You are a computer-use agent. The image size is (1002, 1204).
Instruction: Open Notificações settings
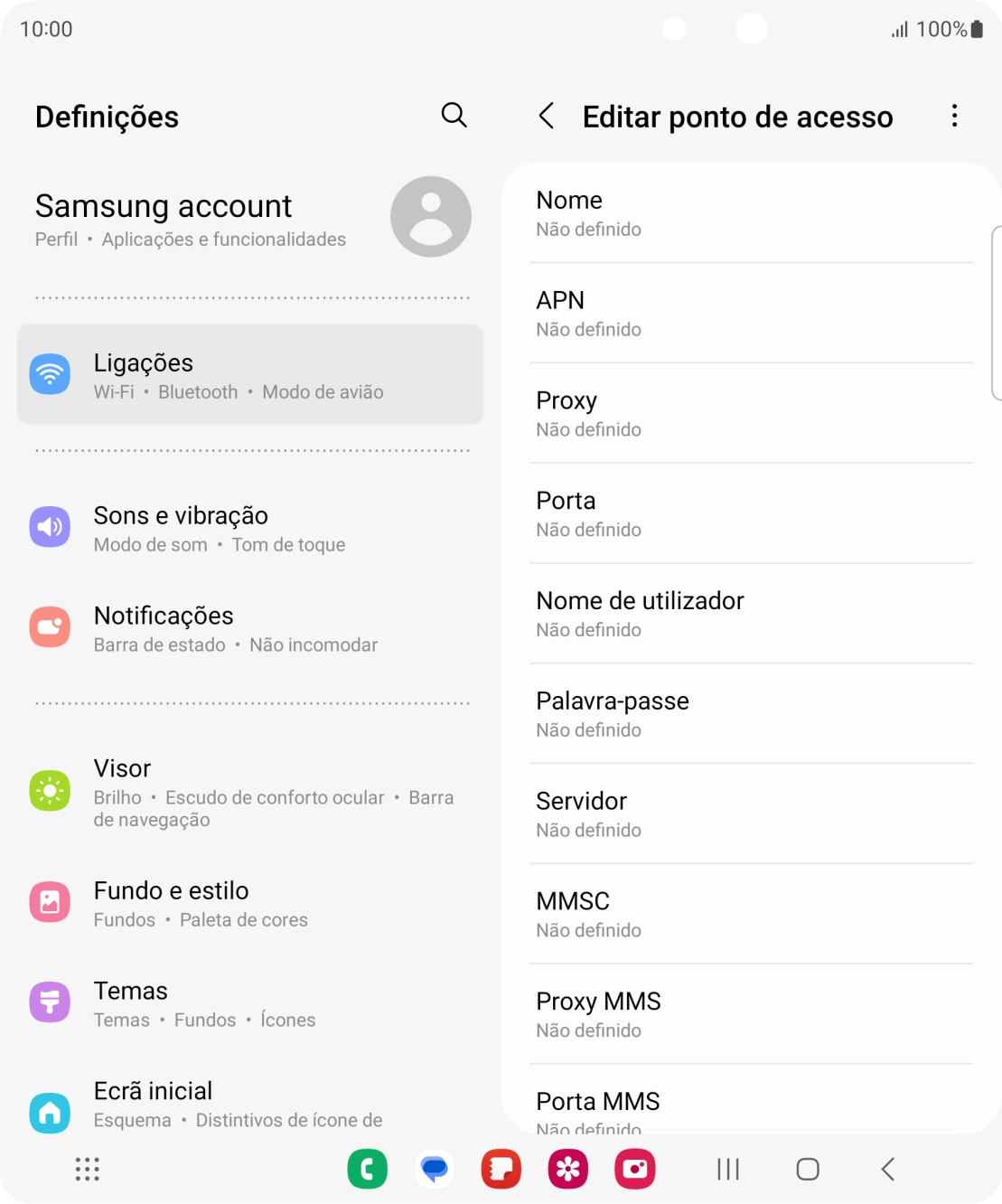click(250, 628)
